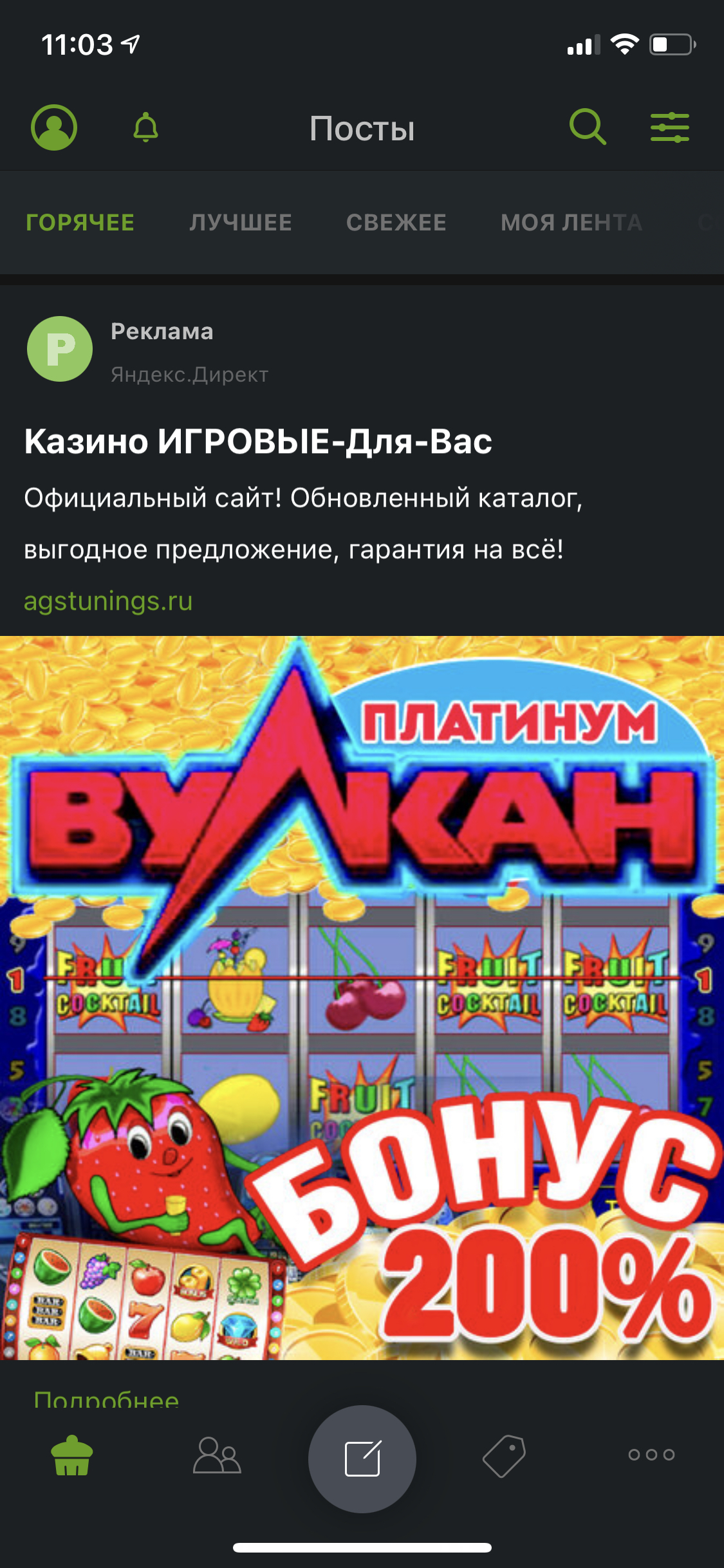Image resolution: width=724 pixels, height=1568 pixels.
Task: Open the cupcake posts feed tab
Action: [x=72, y=1456]
